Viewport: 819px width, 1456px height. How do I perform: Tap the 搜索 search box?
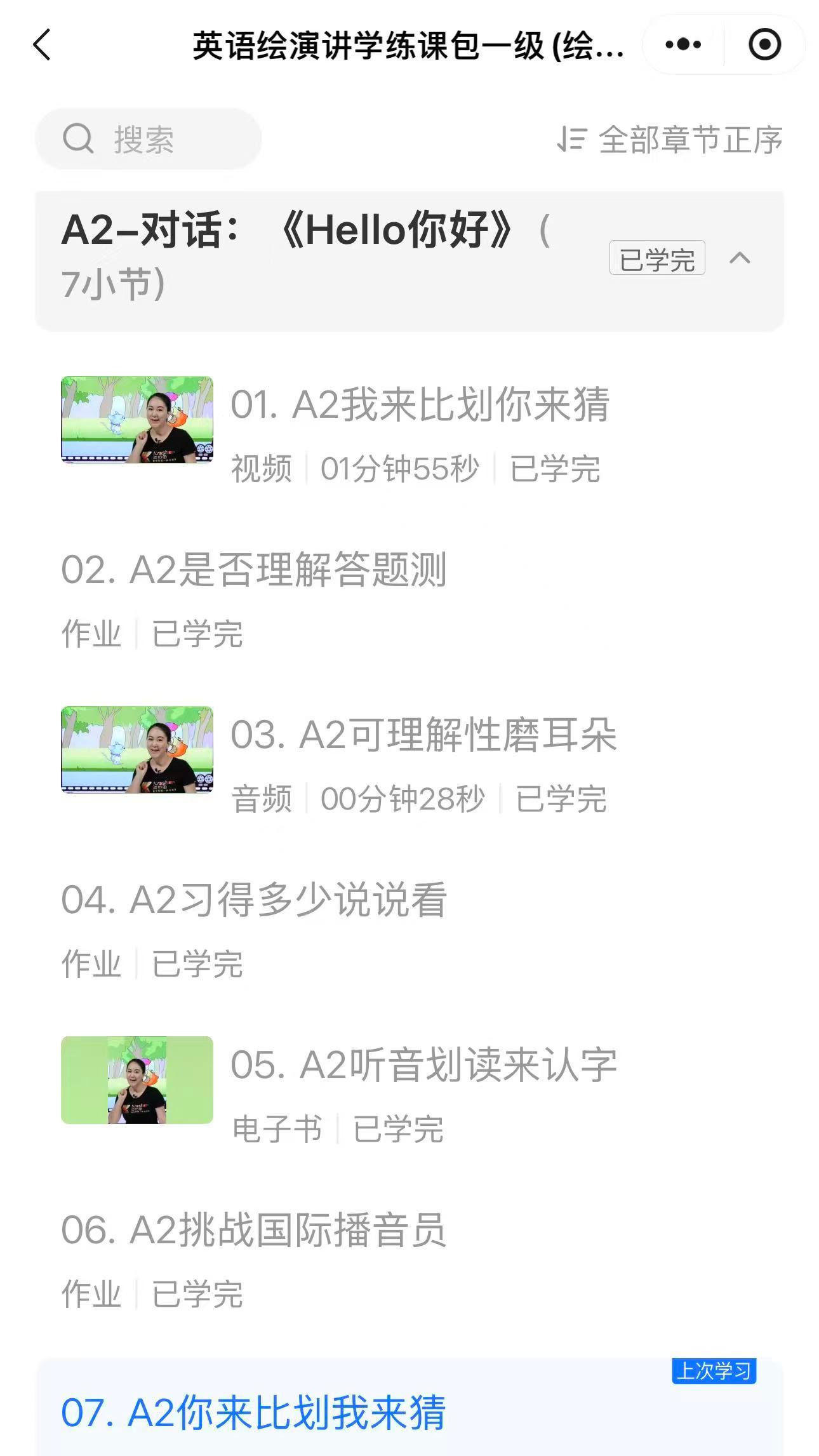(x=149, y=139)
